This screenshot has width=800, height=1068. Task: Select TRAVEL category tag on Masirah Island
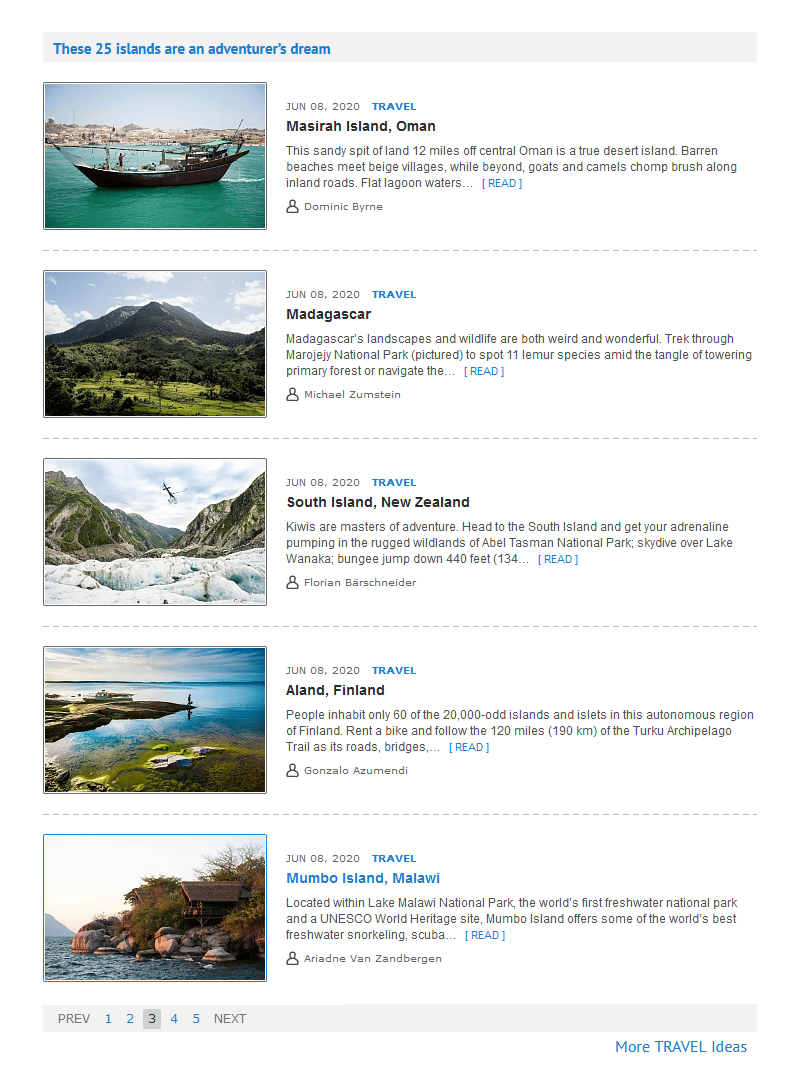tap(394, 106)
